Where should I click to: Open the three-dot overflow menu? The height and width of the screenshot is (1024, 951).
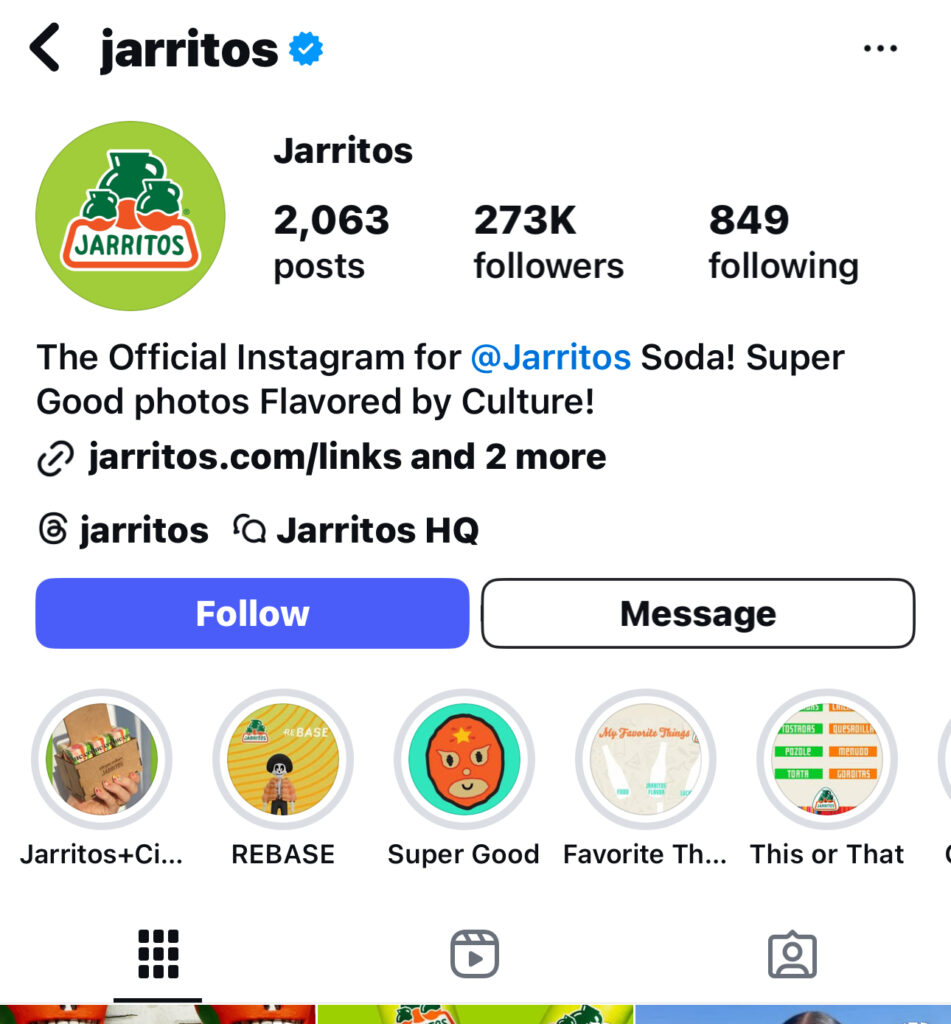879,48
